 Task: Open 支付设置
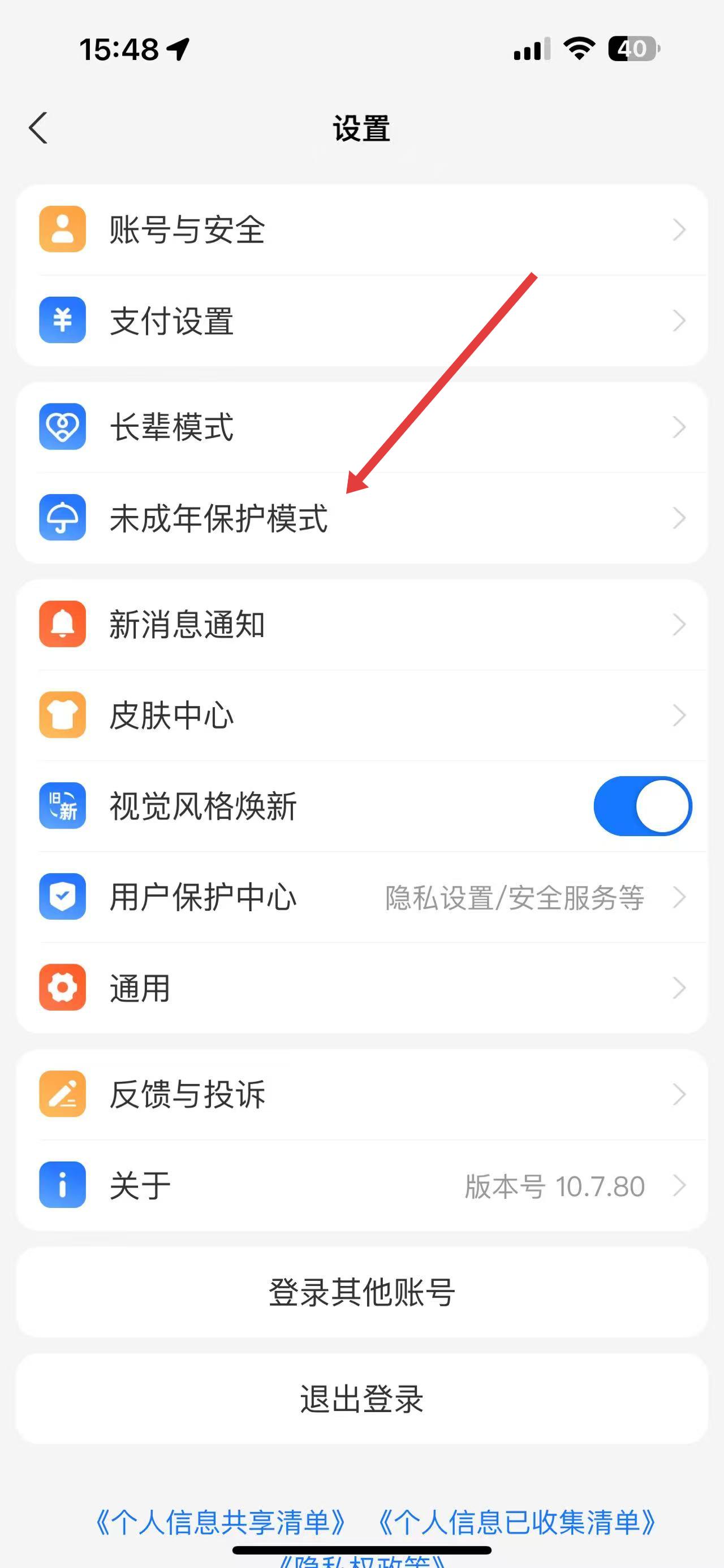click(361, 321)
